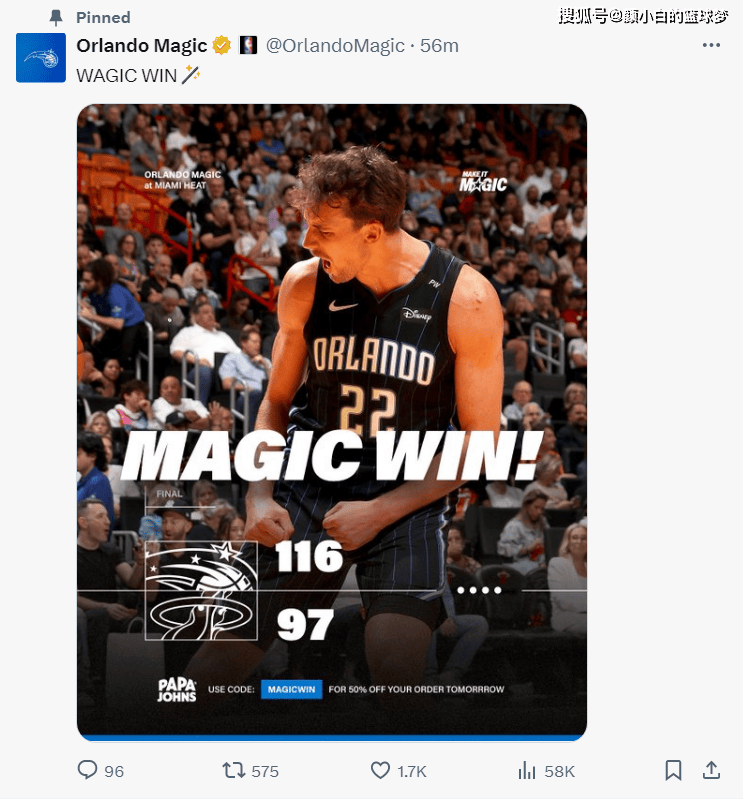
Task: Like the WAGIC WIN post
Action: [380, 770]
